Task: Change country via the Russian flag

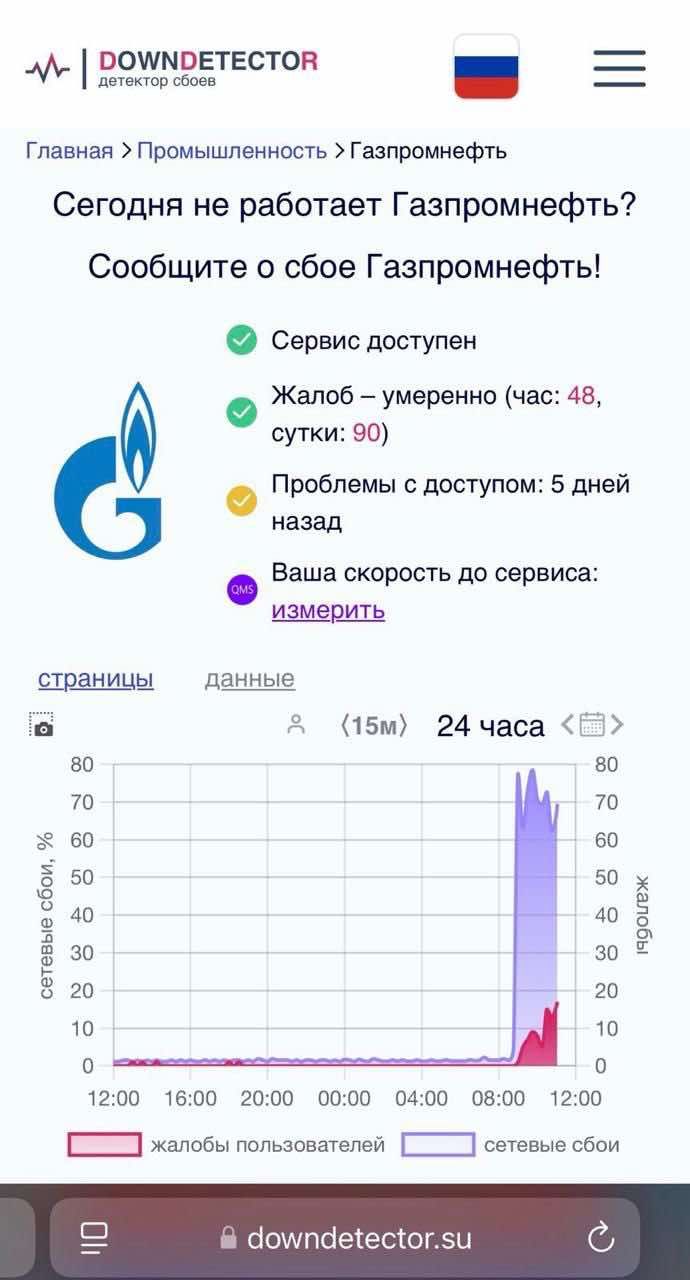Action: point(486,67)
